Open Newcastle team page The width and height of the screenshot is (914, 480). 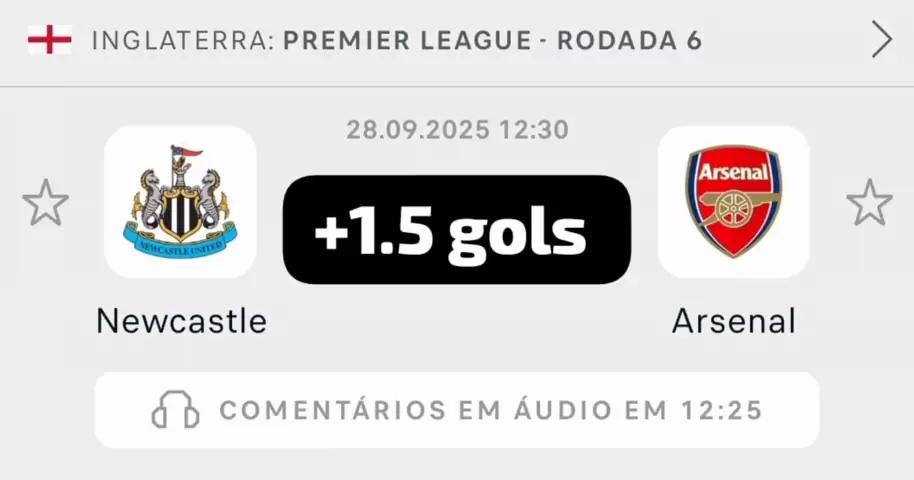coord(180,202)
